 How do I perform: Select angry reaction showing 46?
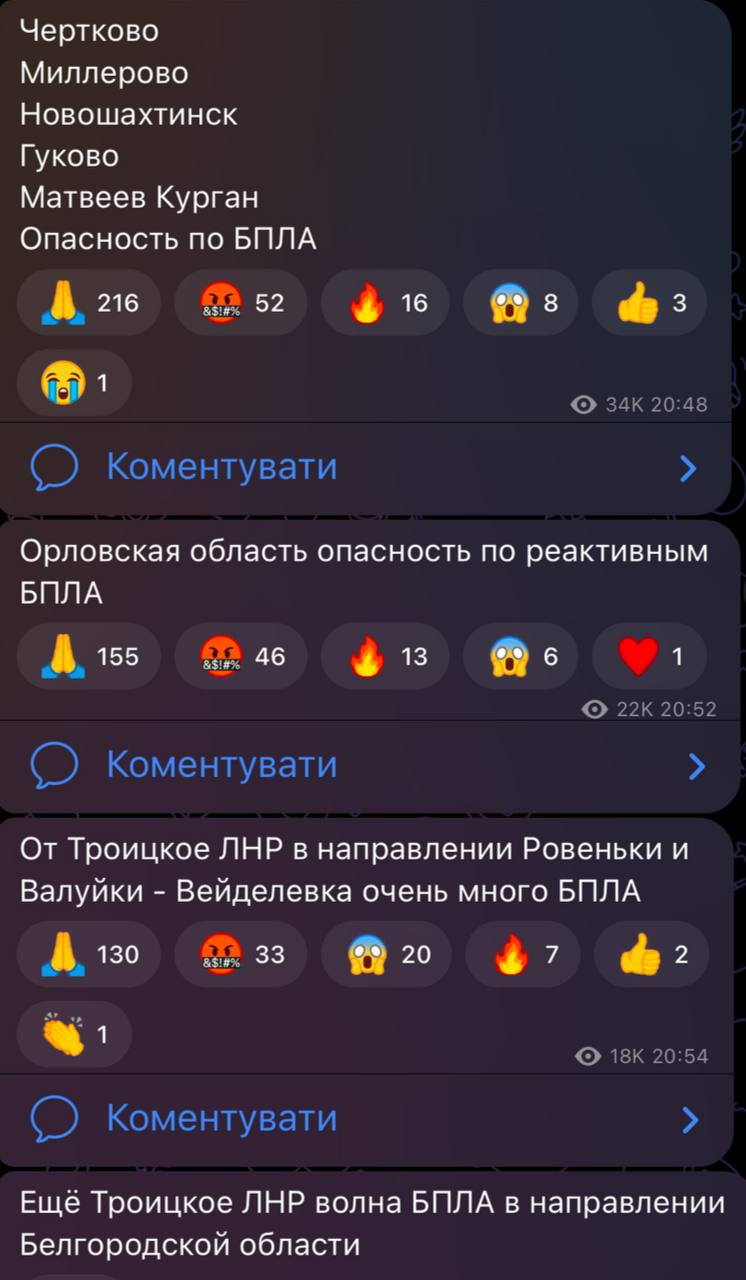(x=240, y=657)
